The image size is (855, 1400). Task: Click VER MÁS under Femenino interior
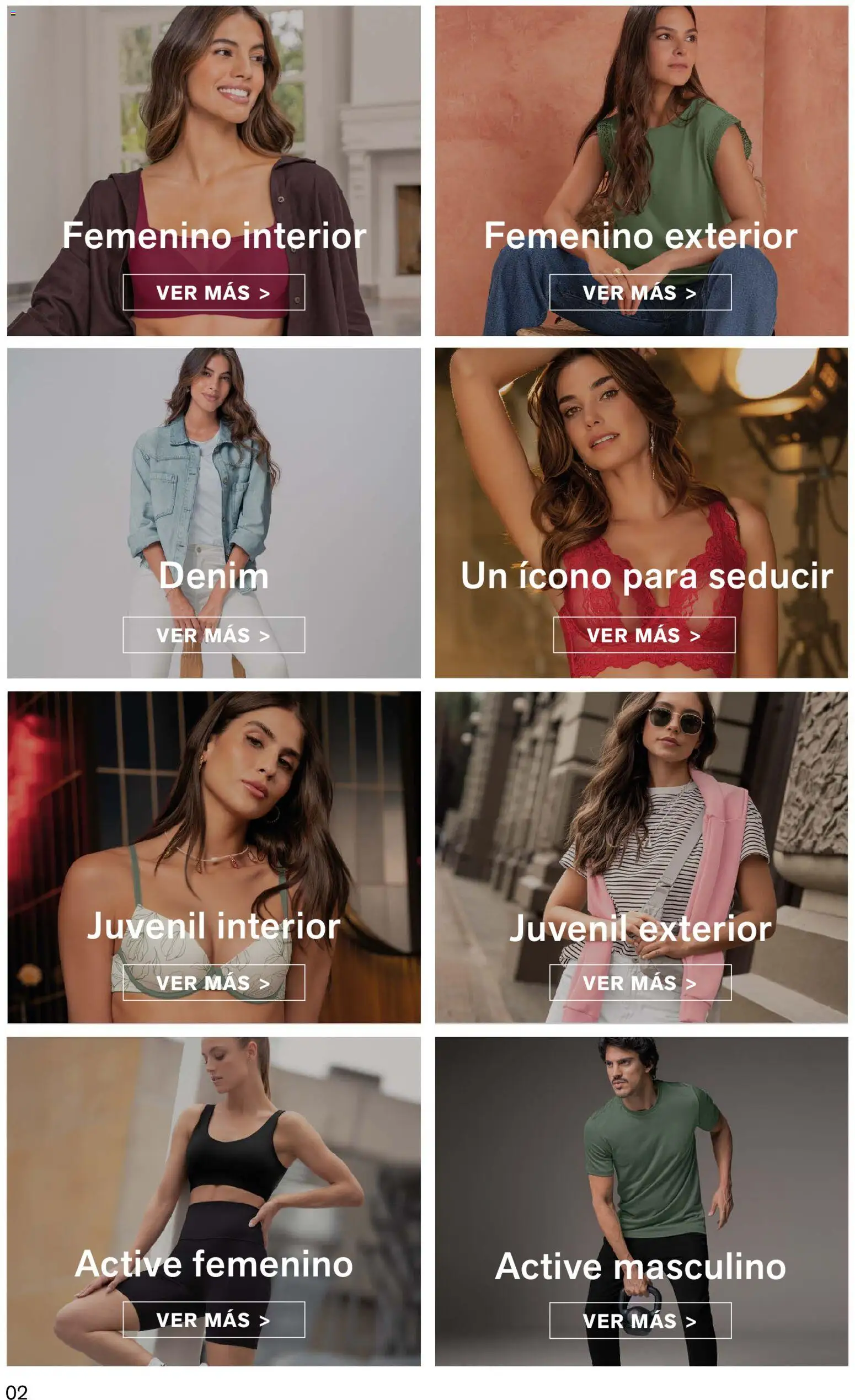point(215,292)
